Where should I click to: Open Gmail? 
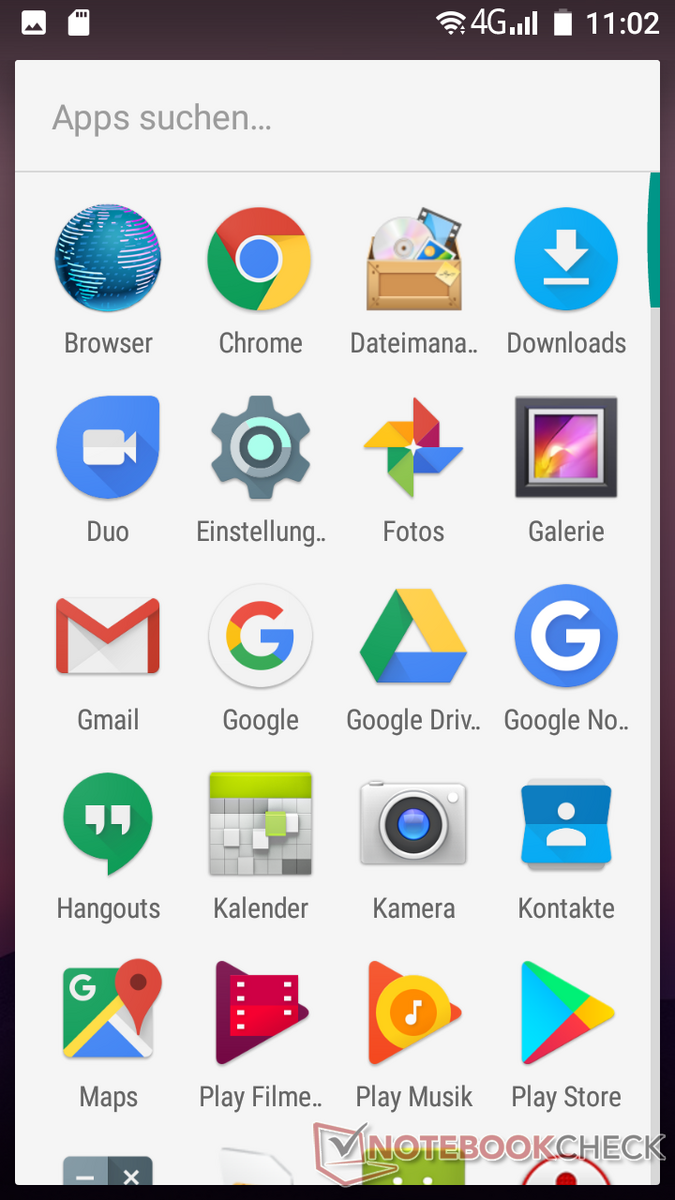[x=108, y=636]
